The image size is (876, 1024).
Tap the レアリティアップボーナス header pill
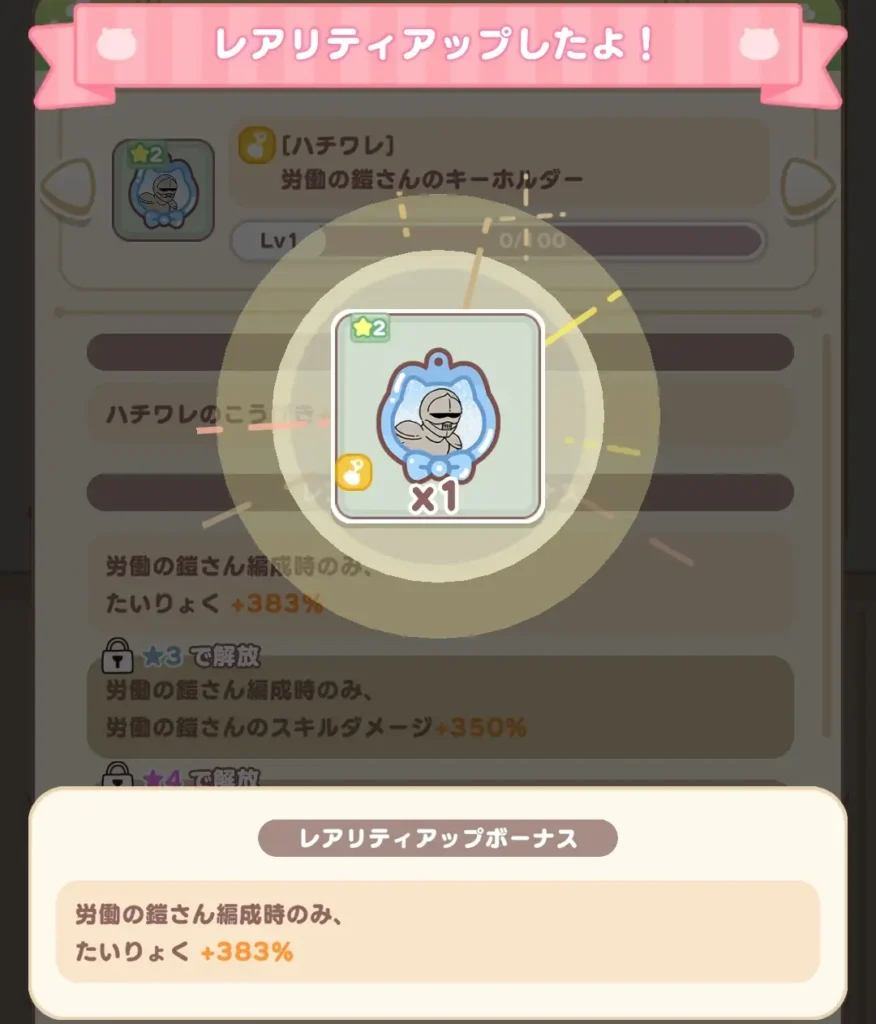tap(438, 838)
